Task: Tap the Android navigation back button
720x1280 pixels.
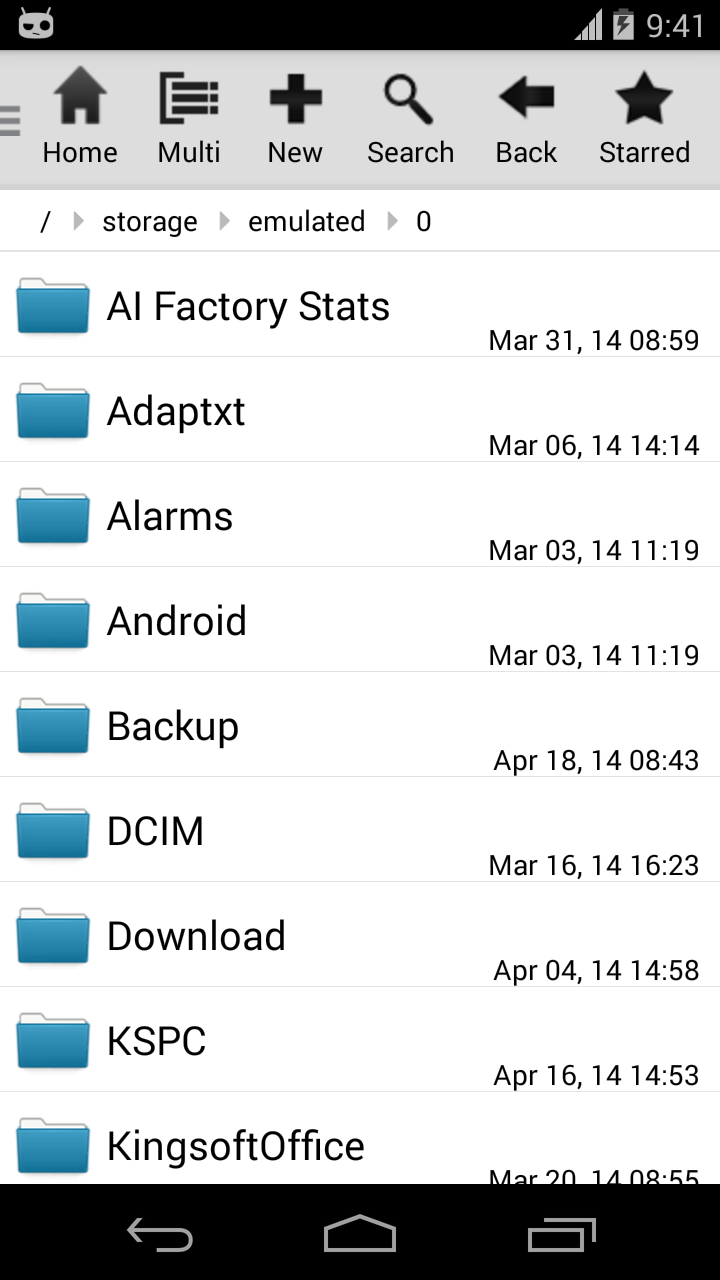Action: point(160,1235)
